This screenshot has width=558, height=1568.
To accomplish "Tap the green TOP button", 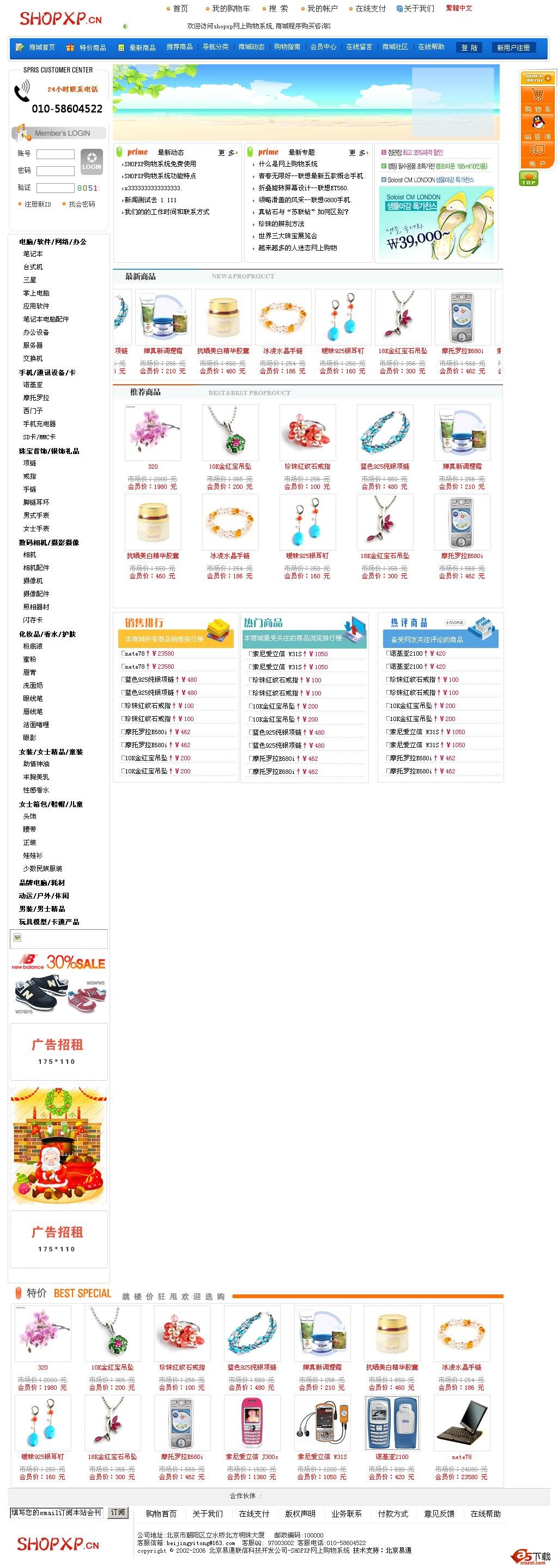I will pyautogui.click(x=528, y=179).
